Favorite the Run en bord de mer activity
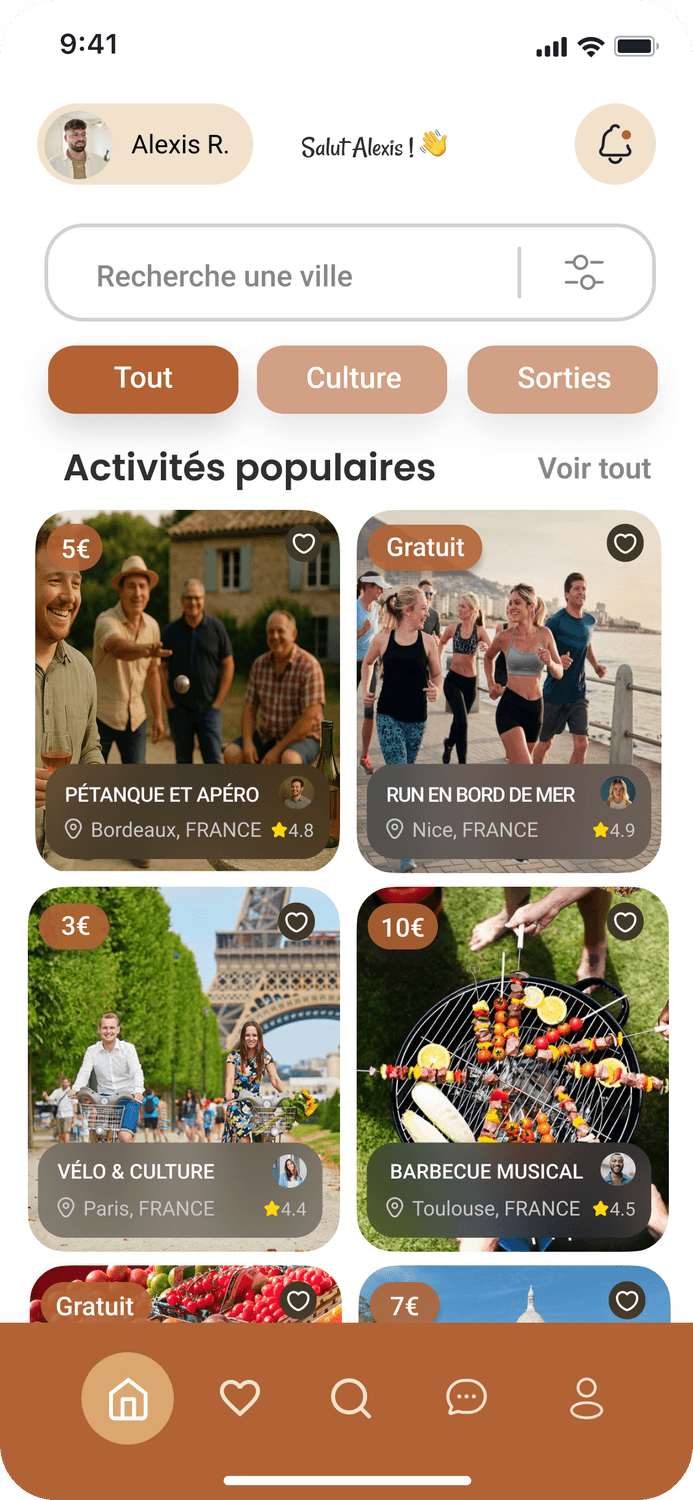This screenshot has height=1500, width=693. [x=625, y=544]
